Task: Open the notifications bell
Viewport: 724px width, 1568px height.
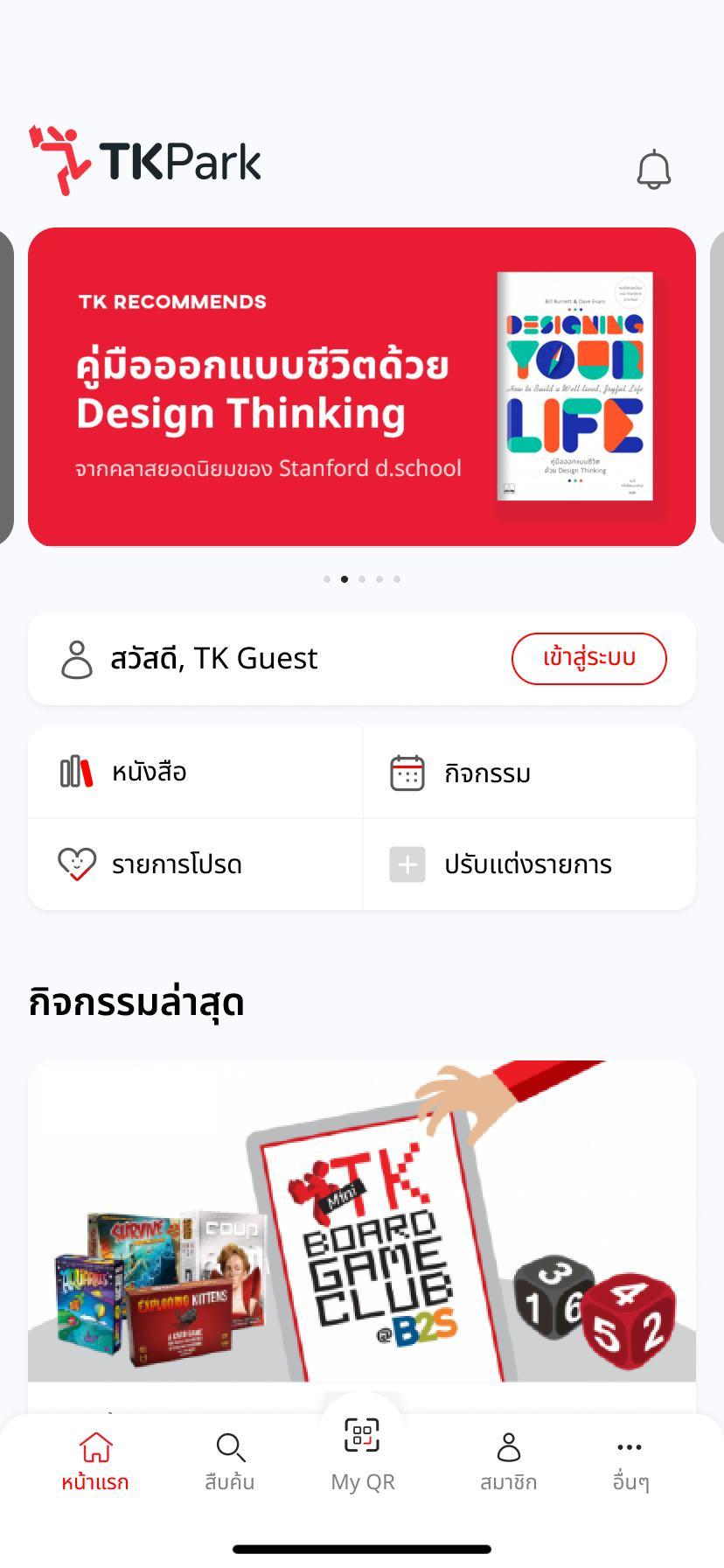Action: click(x=653, y=169)
